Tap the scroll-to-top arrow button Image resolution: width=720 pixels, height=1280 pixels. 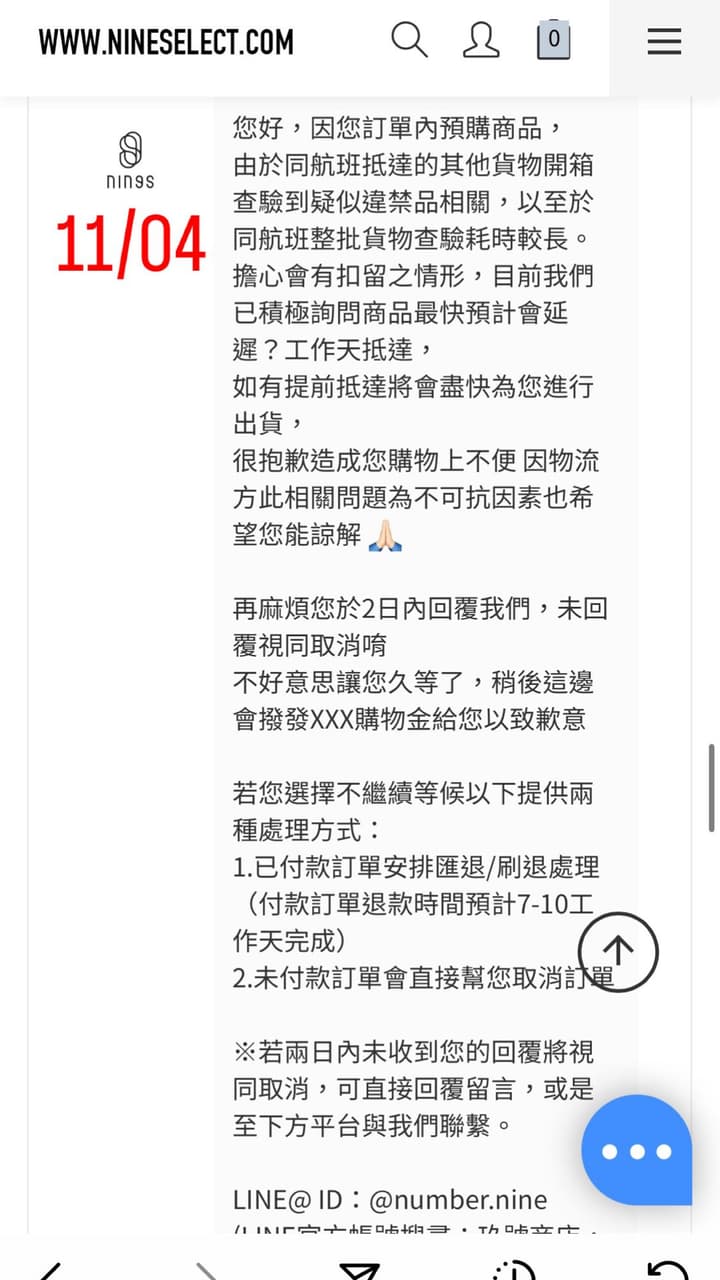pos(618,951)
